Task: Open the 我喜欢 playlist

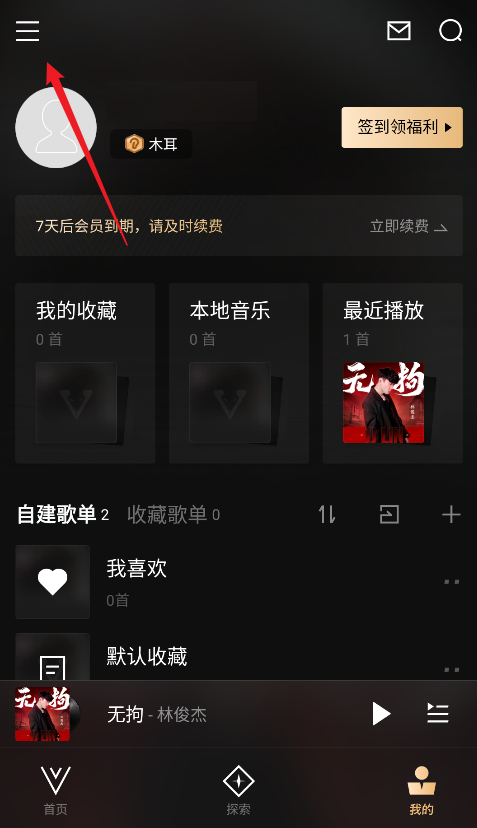Action: click(x=238, y=582)
